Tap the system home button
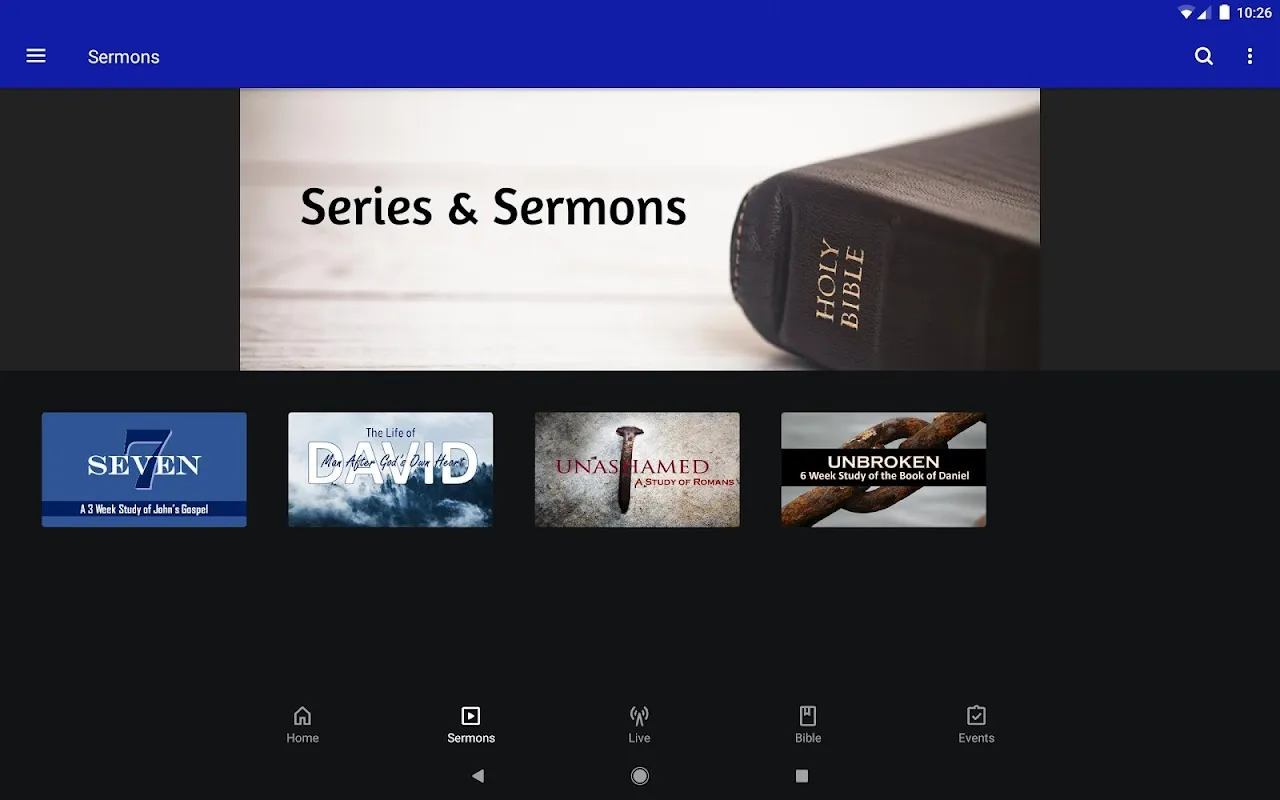This screenshot has width=1280, height=800. click(x=640, y=776)
